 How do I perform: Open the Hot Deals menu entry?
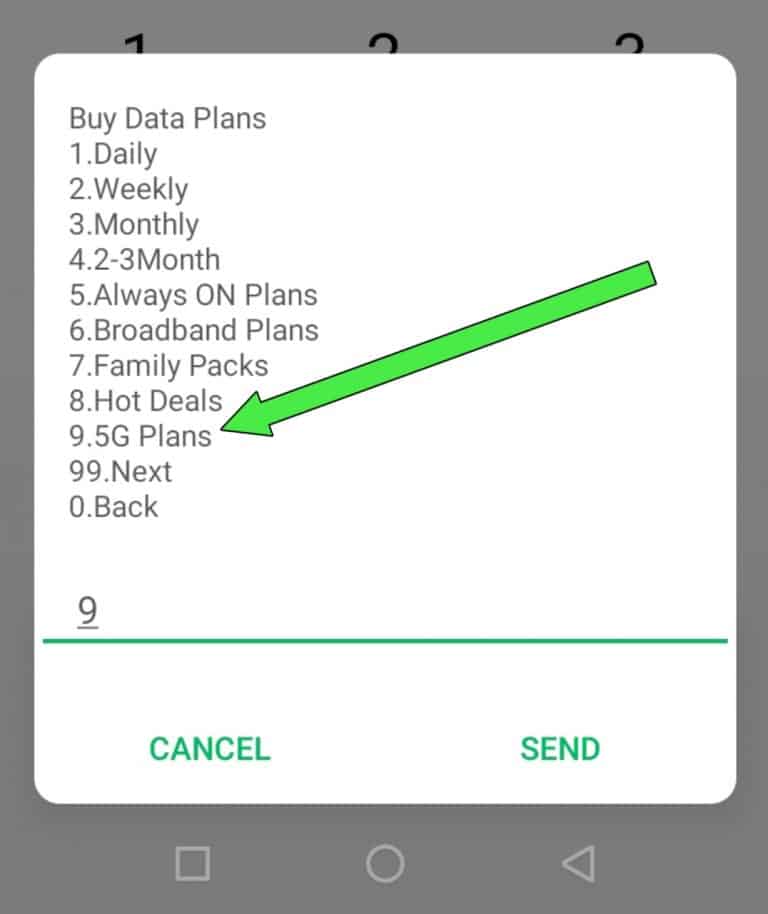145,401
